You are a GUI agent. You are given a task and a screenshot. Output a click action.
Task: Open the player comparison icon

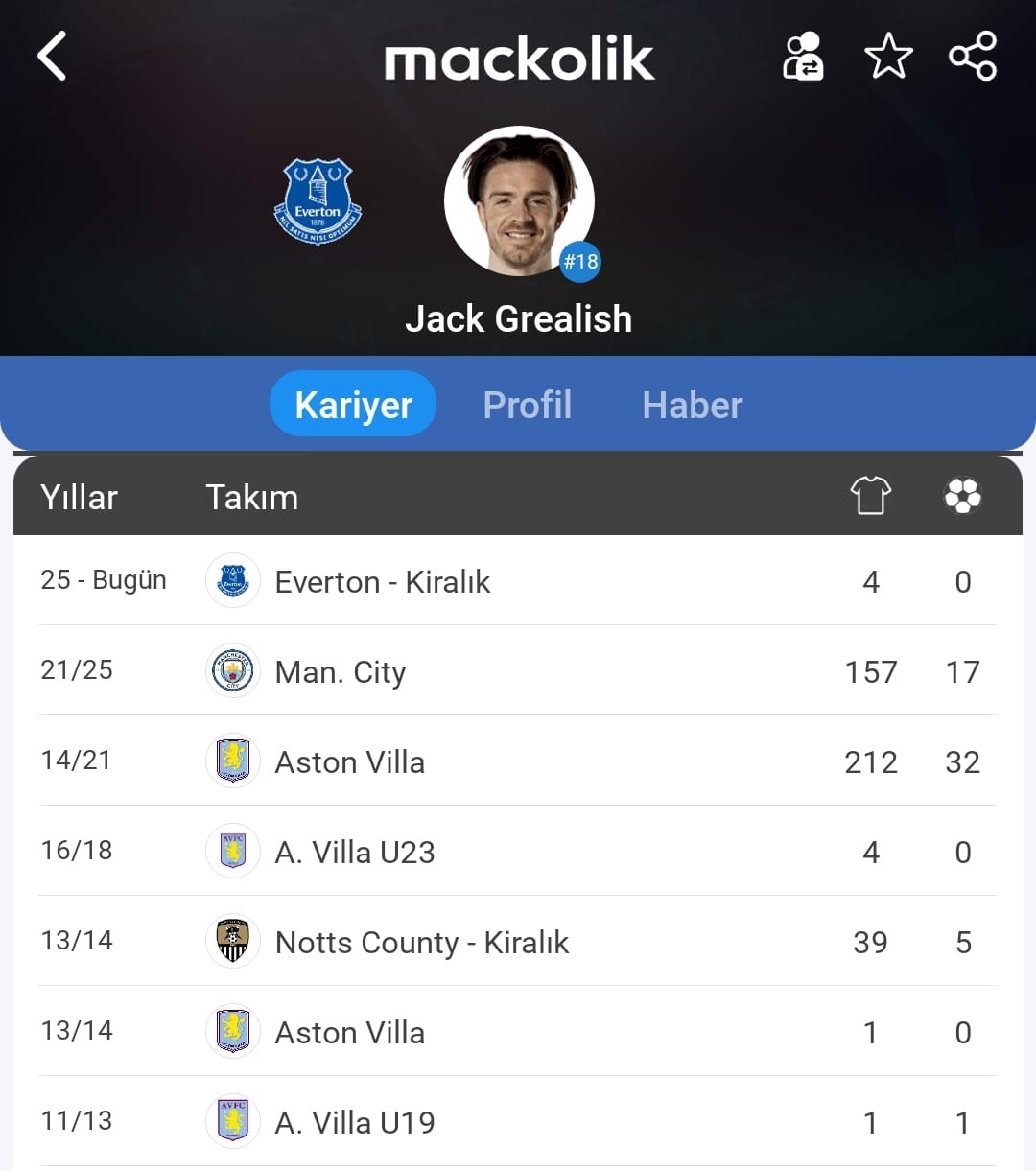coord(803,57)
